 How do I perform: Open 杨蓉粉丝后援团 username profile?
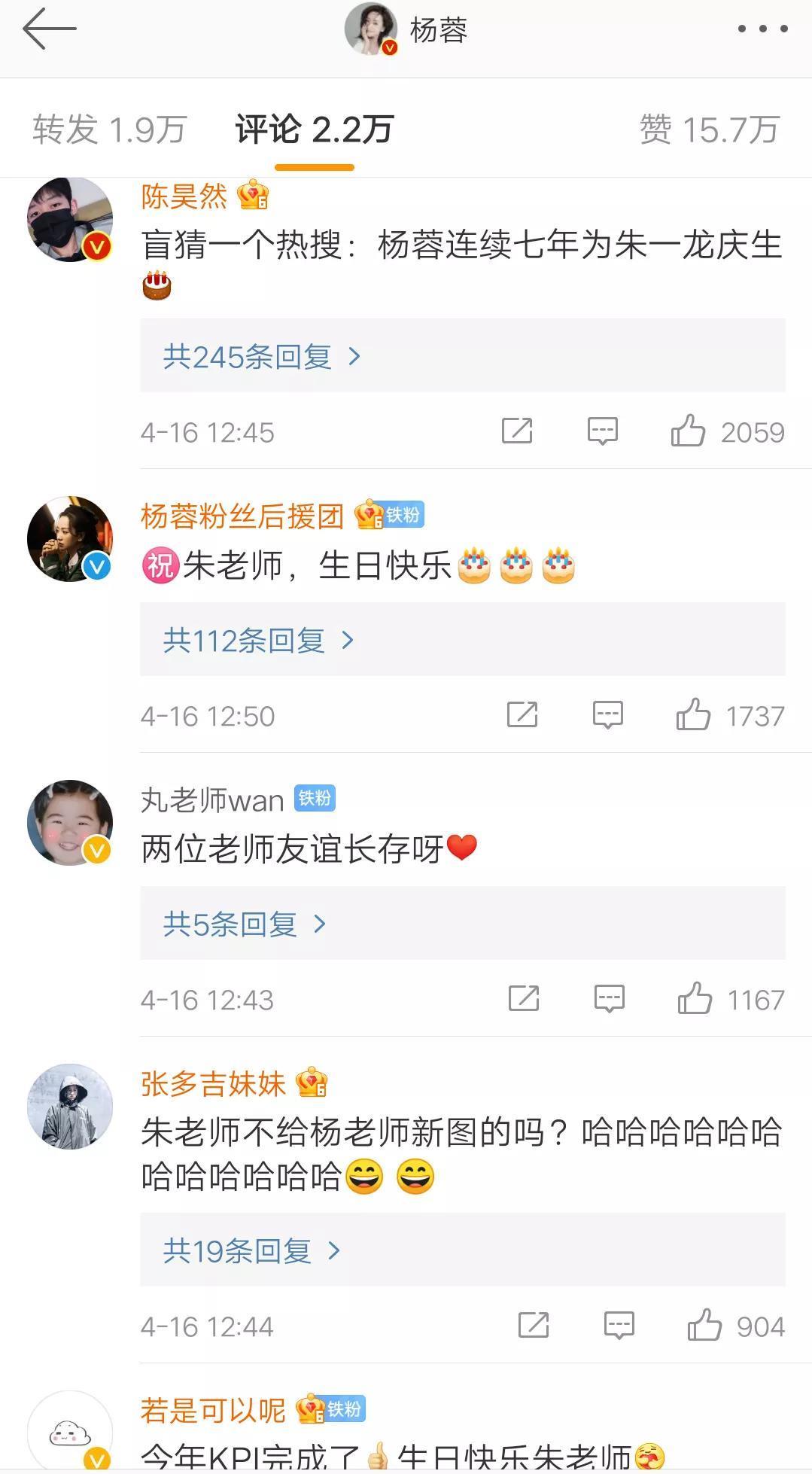tap(242, 516)
